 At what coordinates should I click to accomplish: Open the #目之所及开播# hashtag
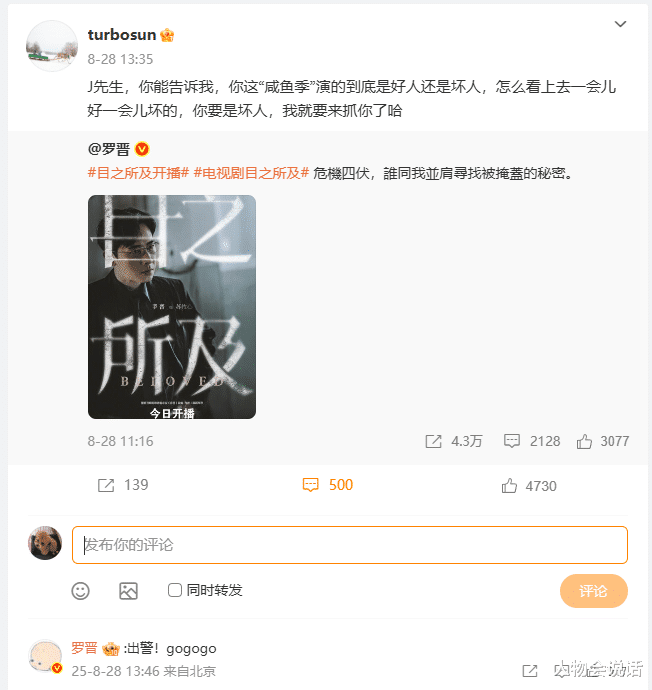pos(138,173)
